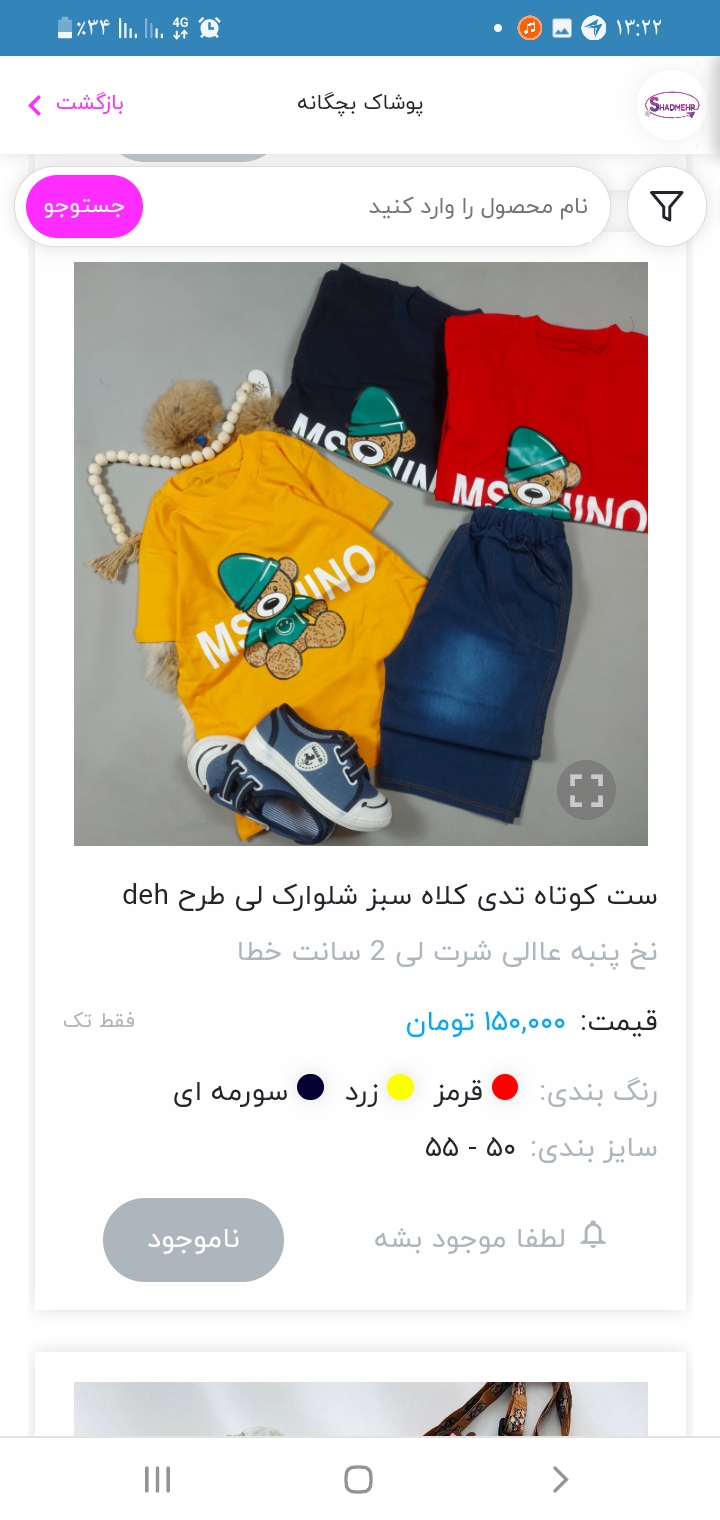Image resolution: width=720 pixels, height=1520 pixels.
Task: Tap the product name search field
Action: (378, 206)
